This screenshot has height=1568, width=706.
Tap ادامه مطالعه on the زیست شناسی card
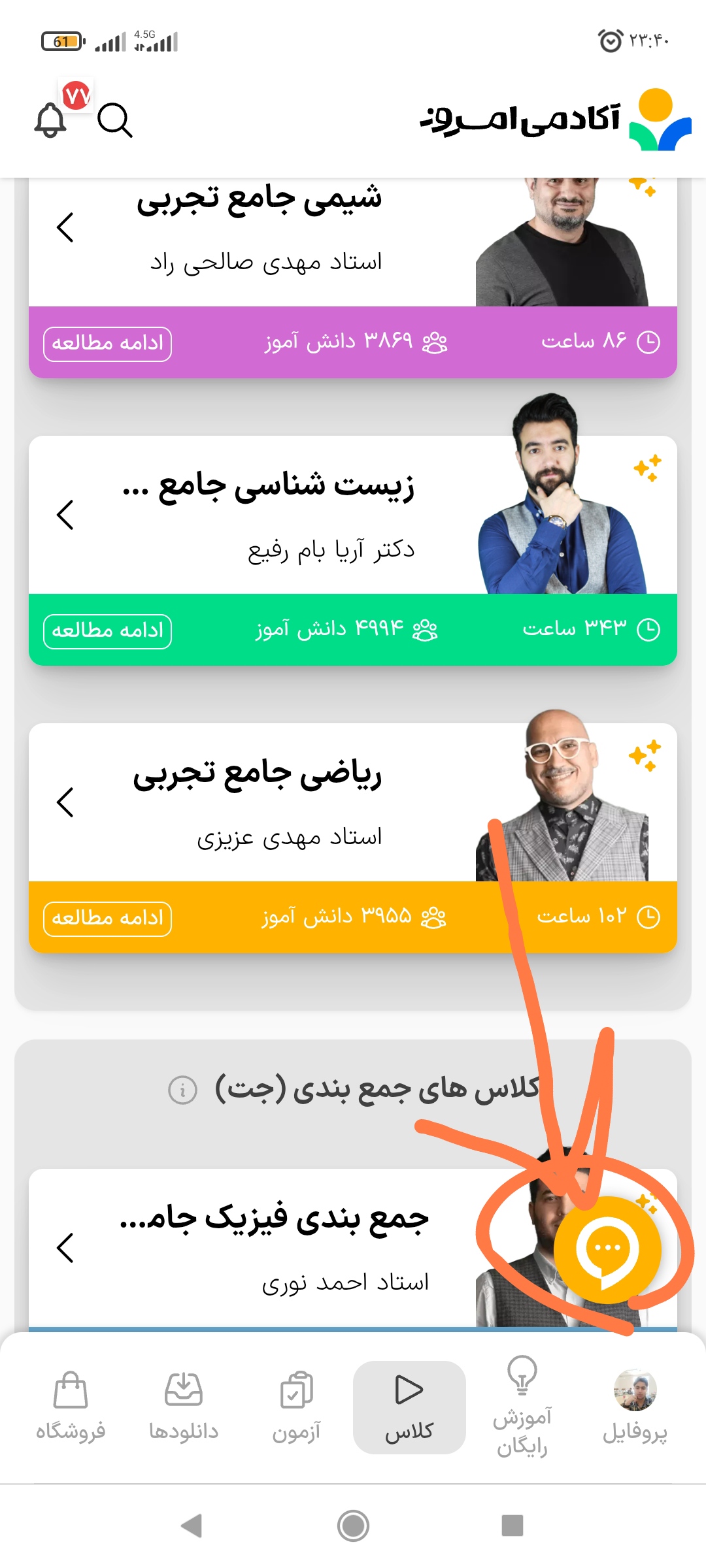(107, 631)
